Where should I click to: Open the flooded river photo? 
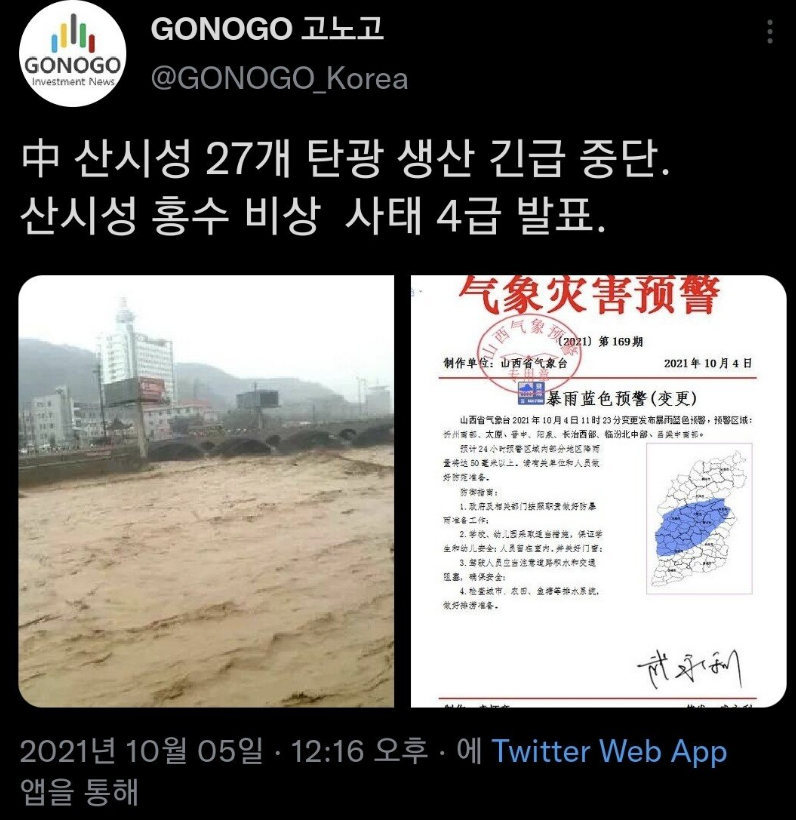[206, 491]
